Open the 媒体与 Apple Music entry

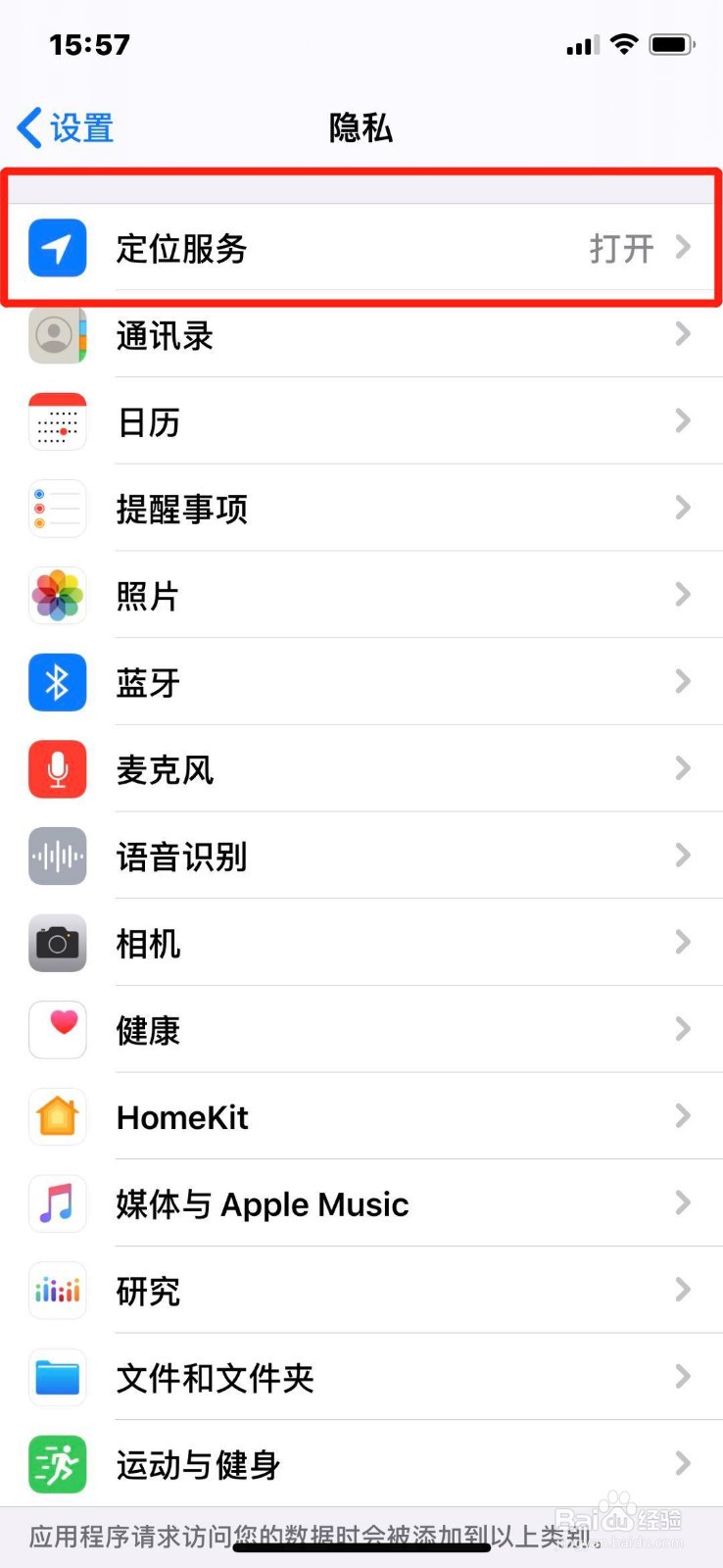361,1203
